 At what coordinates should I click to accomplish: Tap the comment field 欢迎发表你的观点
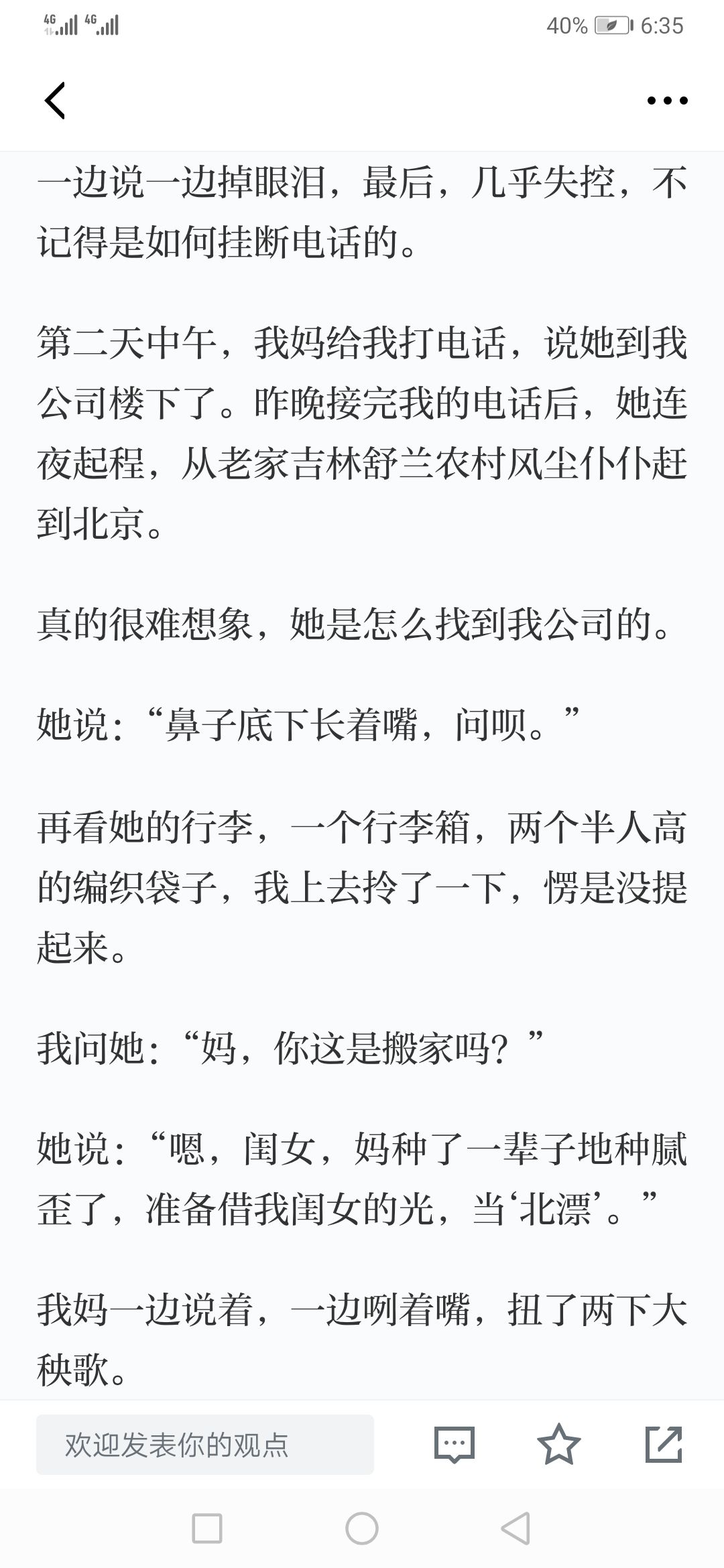(x=205, y=1444)
